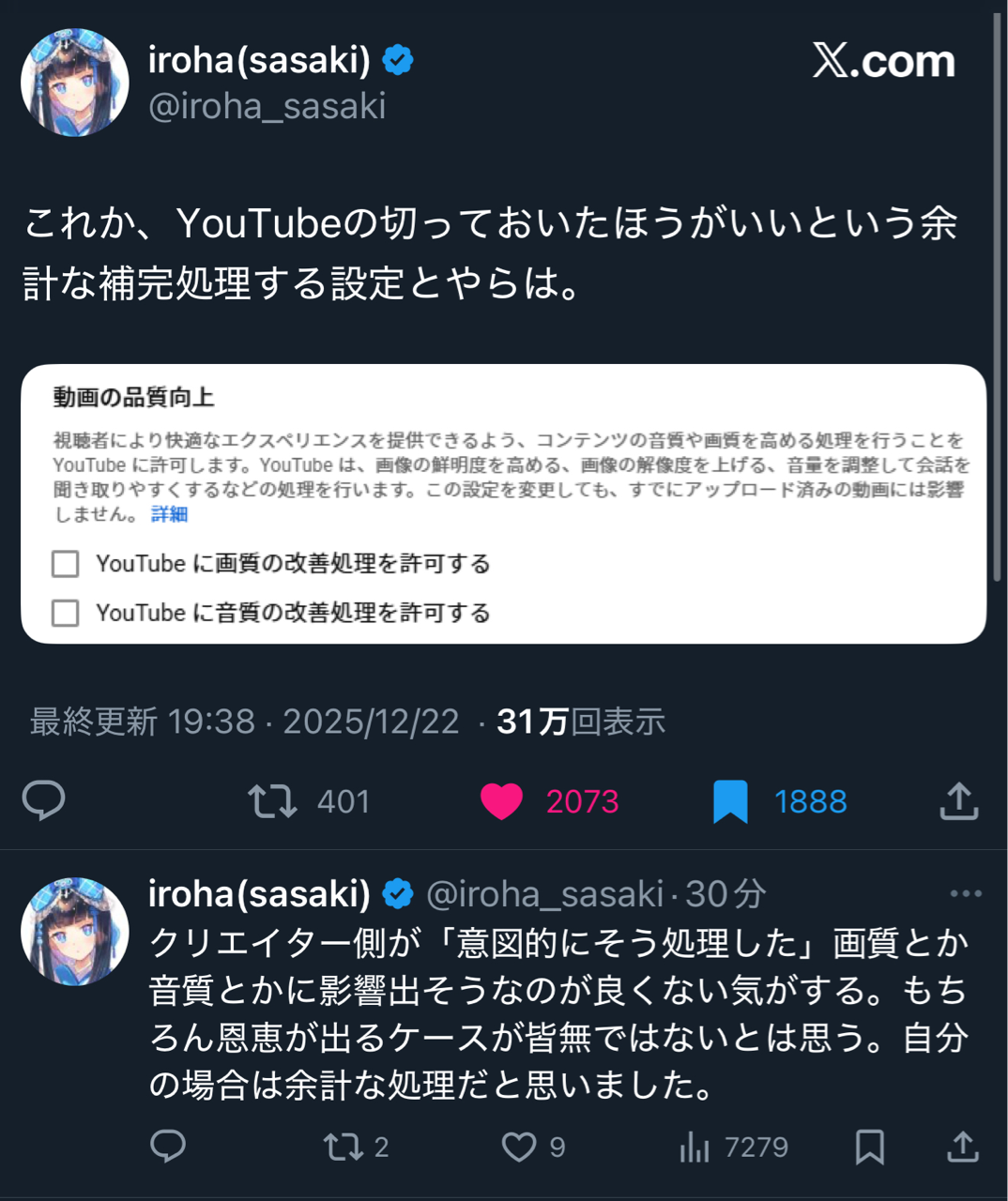Screen dimensions: 1008x1201
Task: Open the avatar on the 30分 reply
Action: point(75,931)
